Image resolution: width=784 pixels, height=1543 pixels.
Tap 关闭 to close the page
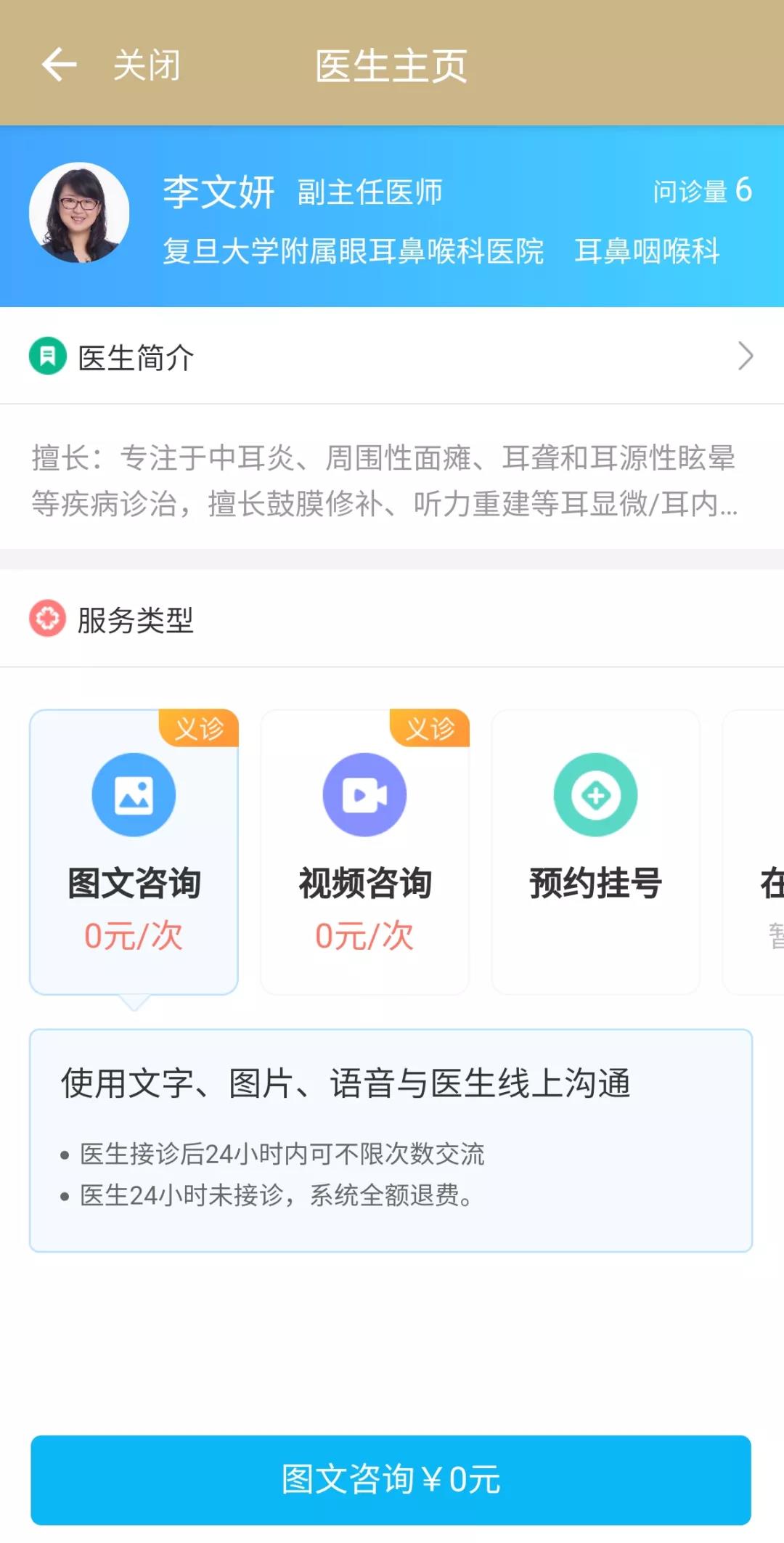(x=147, y=65)
